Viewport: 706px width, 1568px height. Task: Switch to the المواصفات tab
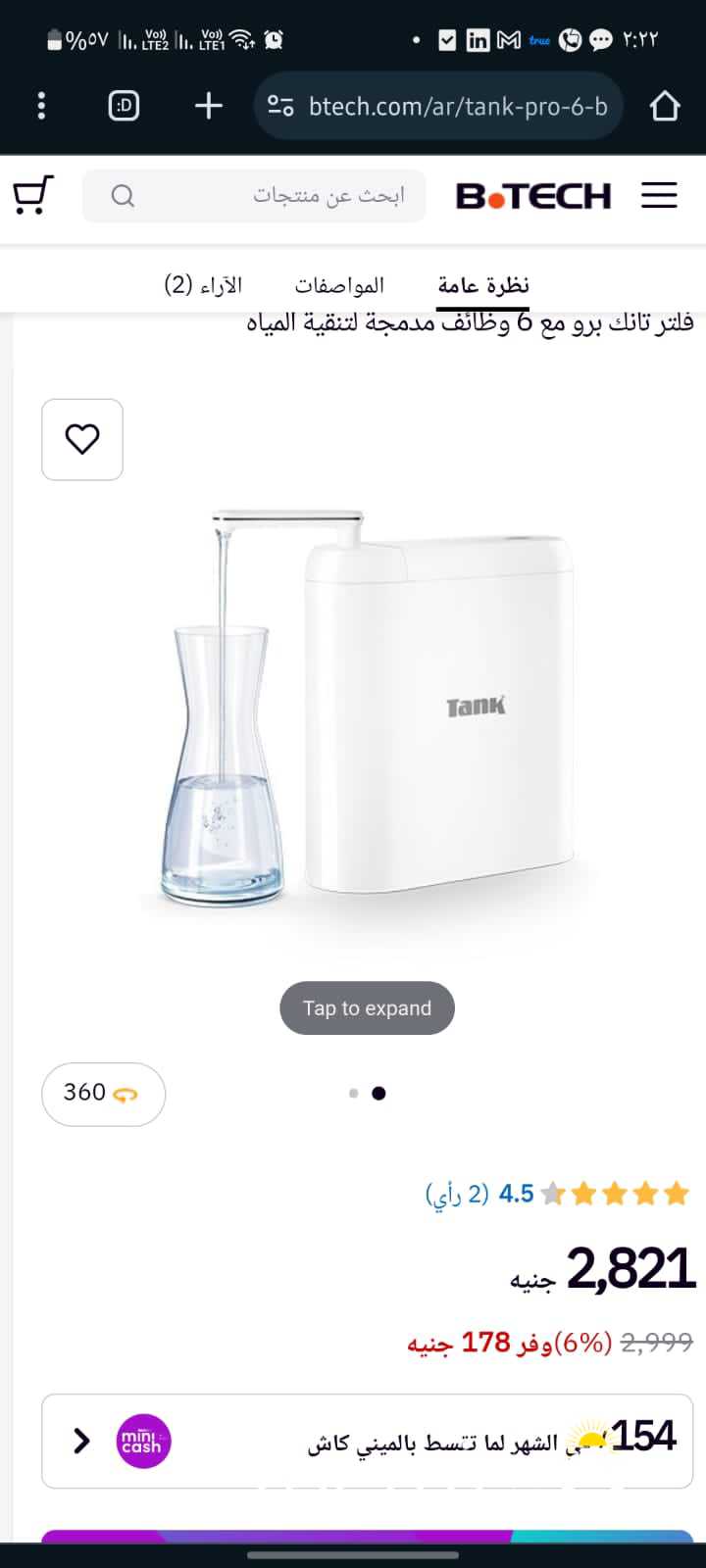tap(339, 285)
